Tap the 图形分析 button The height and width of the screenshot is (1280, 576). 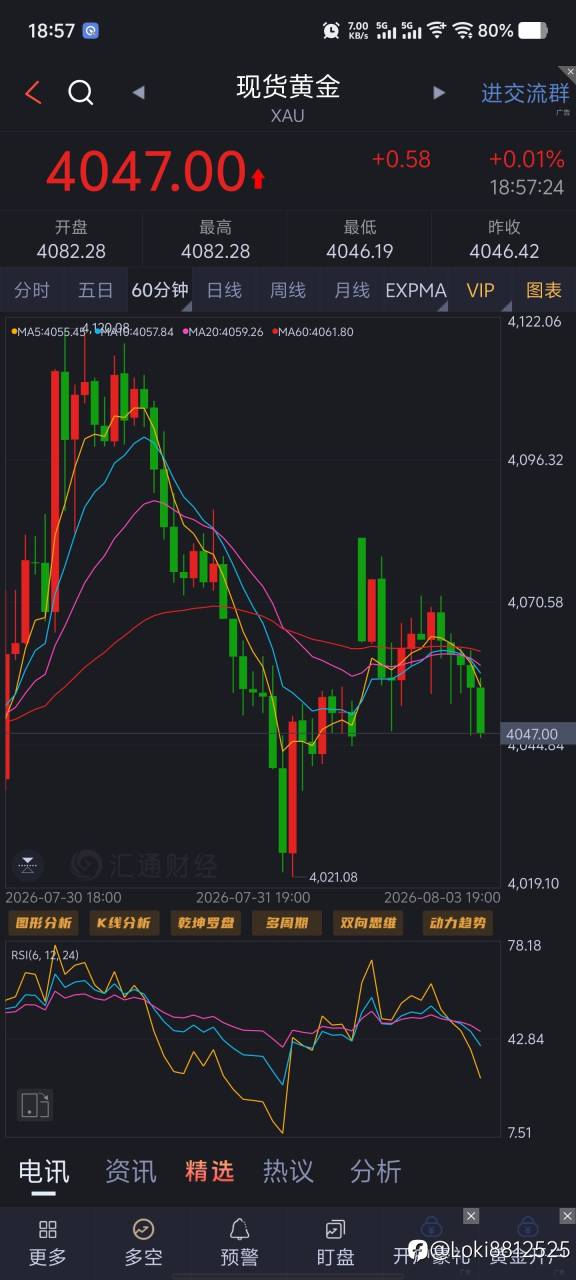click(42, 923)
